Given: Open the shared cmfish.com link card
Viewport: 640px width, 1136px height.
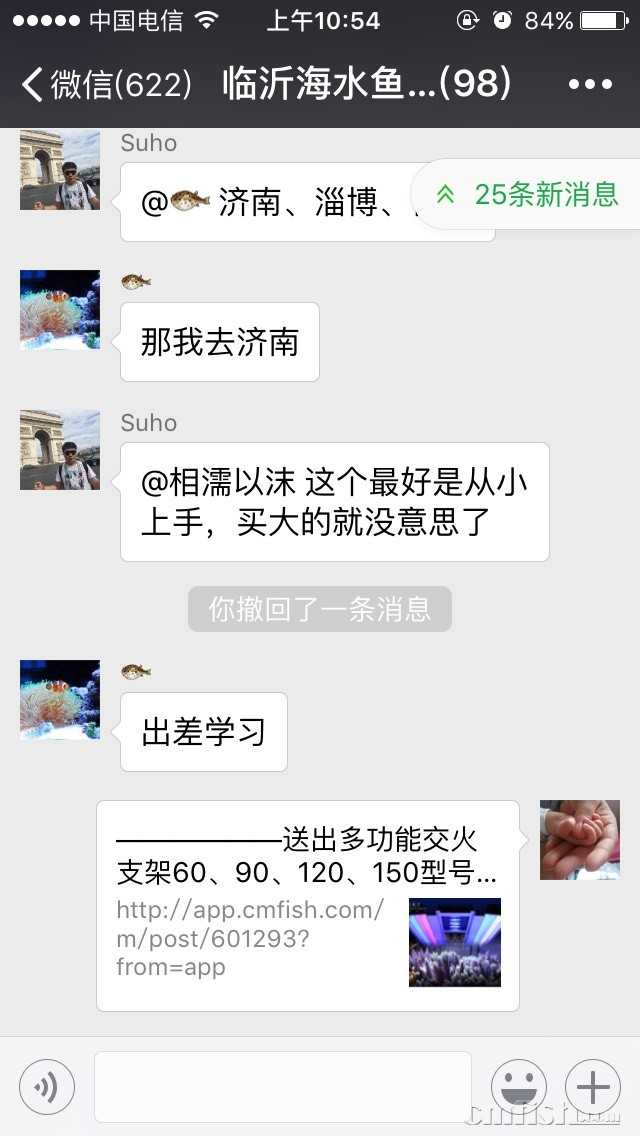Looking at the screenshot, I should click(x=308, y=905).
